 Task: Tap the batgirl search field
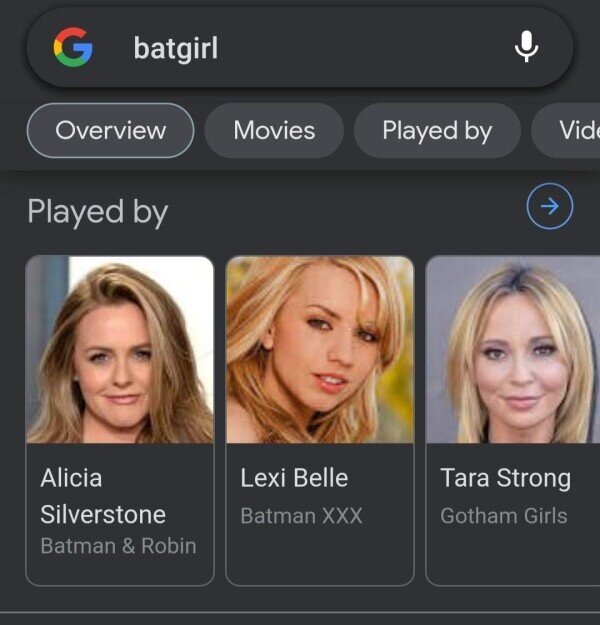click(300, 48)
